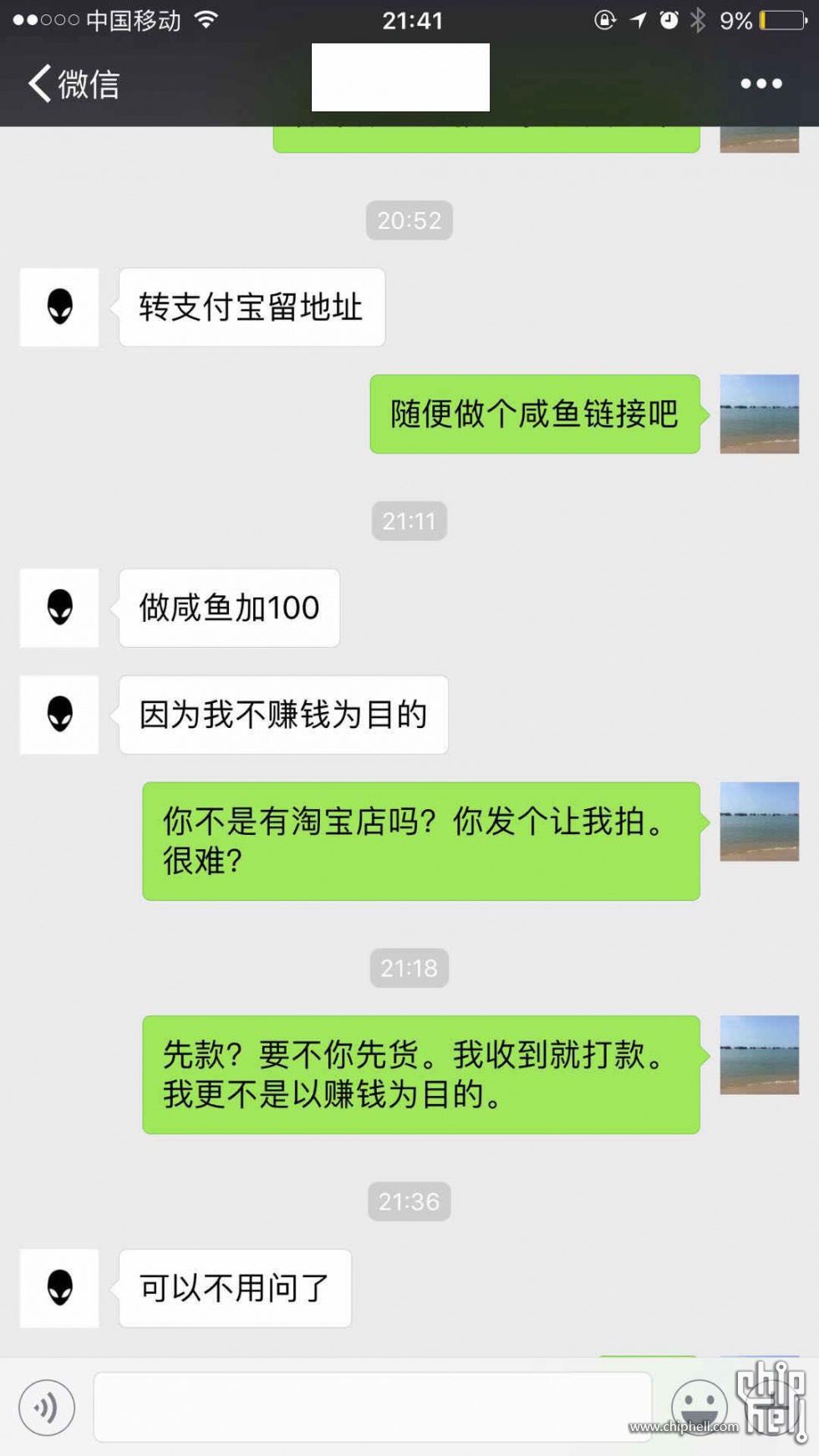Viewport: 819px width, 1456px height.
Task: Open the alien avatar beside 转支付宝留地址
Action: coord(59,307)
